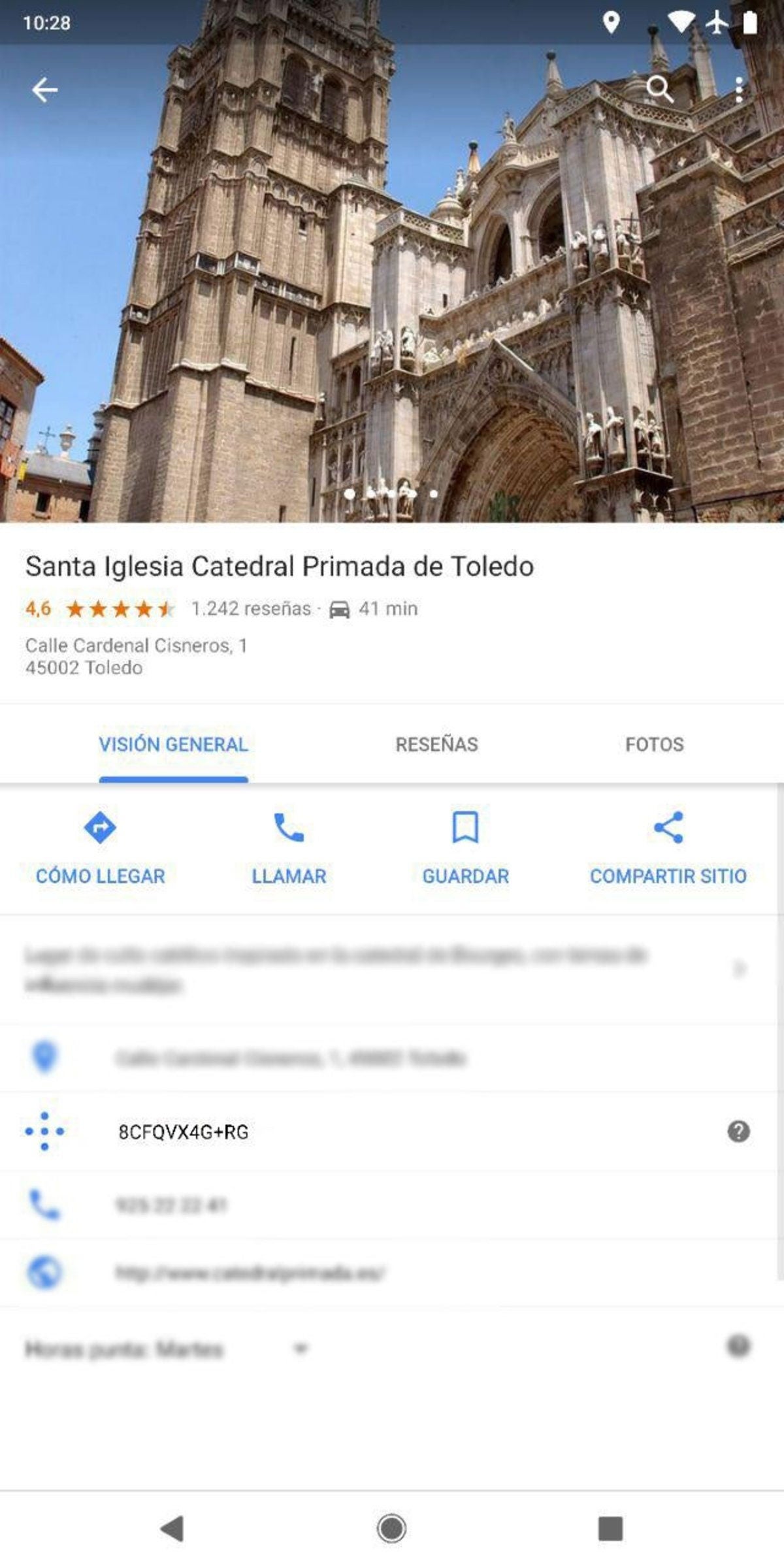Go back using the top arrow
This screenshot has width=784, height=1568.
(x=44, y=90)
